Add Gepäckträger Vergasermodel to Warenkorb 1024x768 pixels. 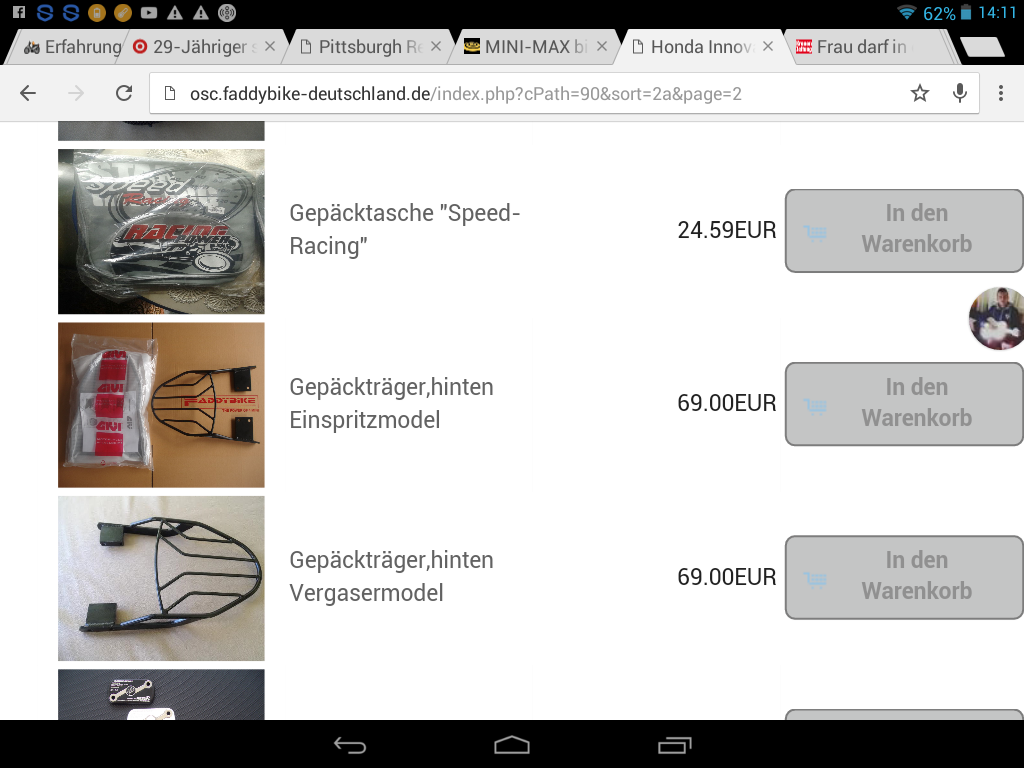point(904,576)
